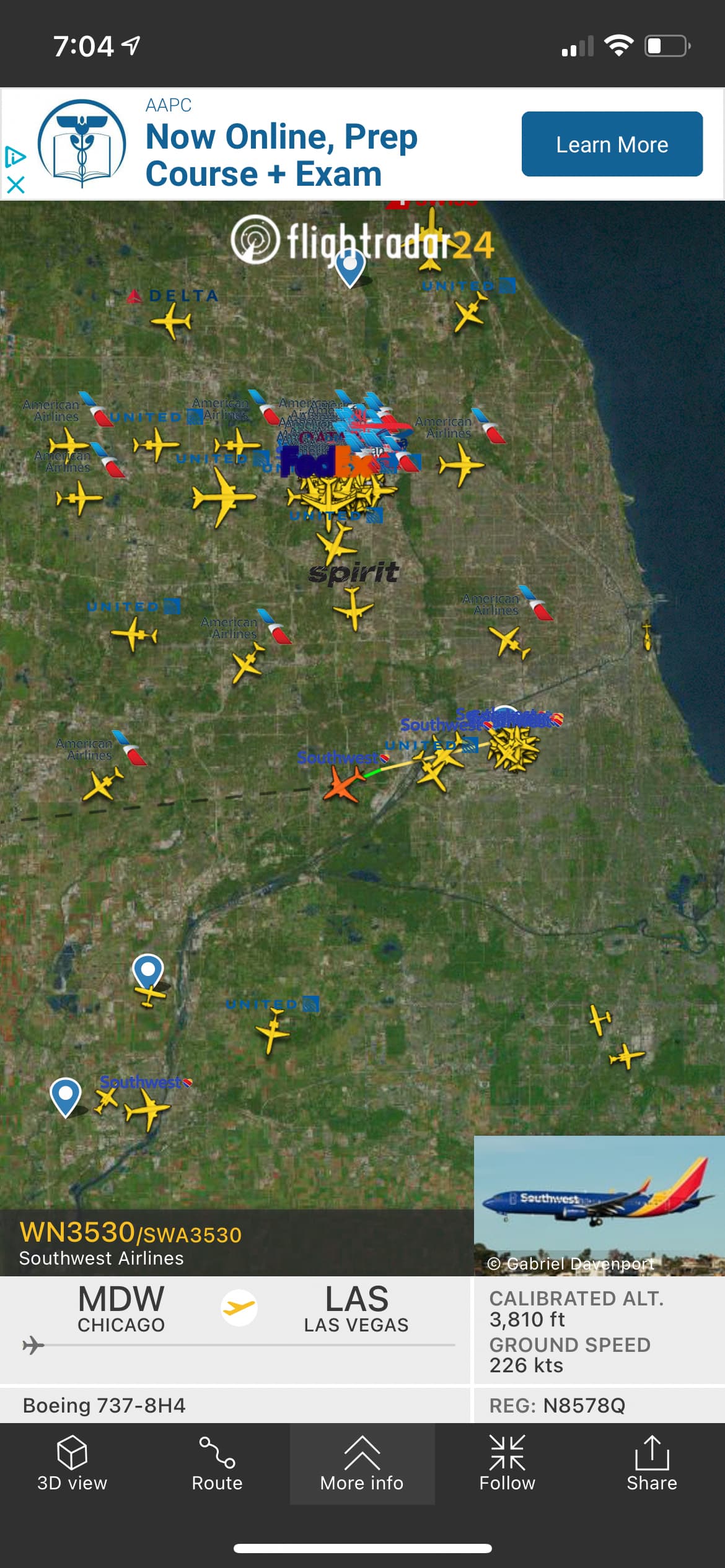Open the Southwest aircraft photo
The height and width of the screenshot is (1568, 725).
click(599, 1204)
